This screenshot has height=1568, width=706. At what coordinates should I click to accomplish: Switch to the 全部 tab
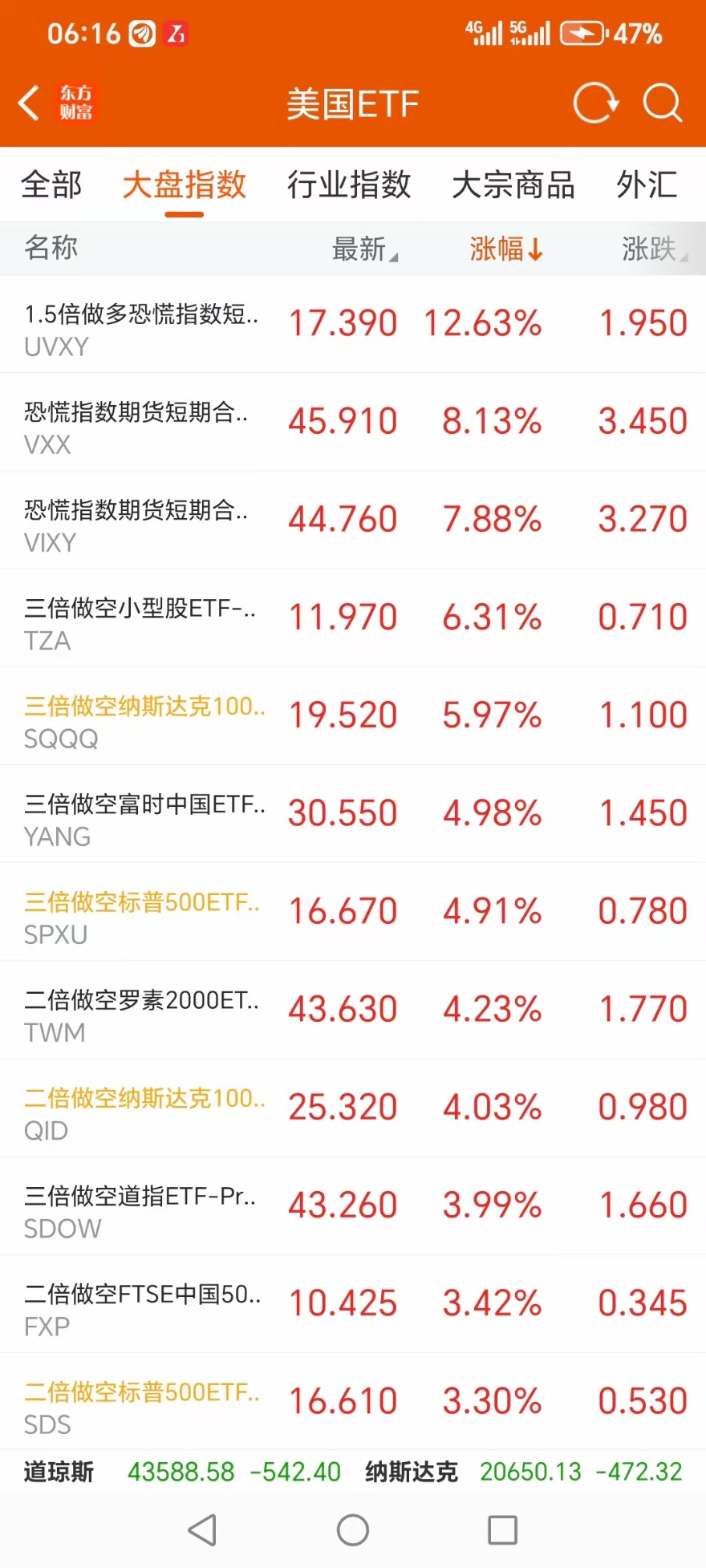click(51, 184)
